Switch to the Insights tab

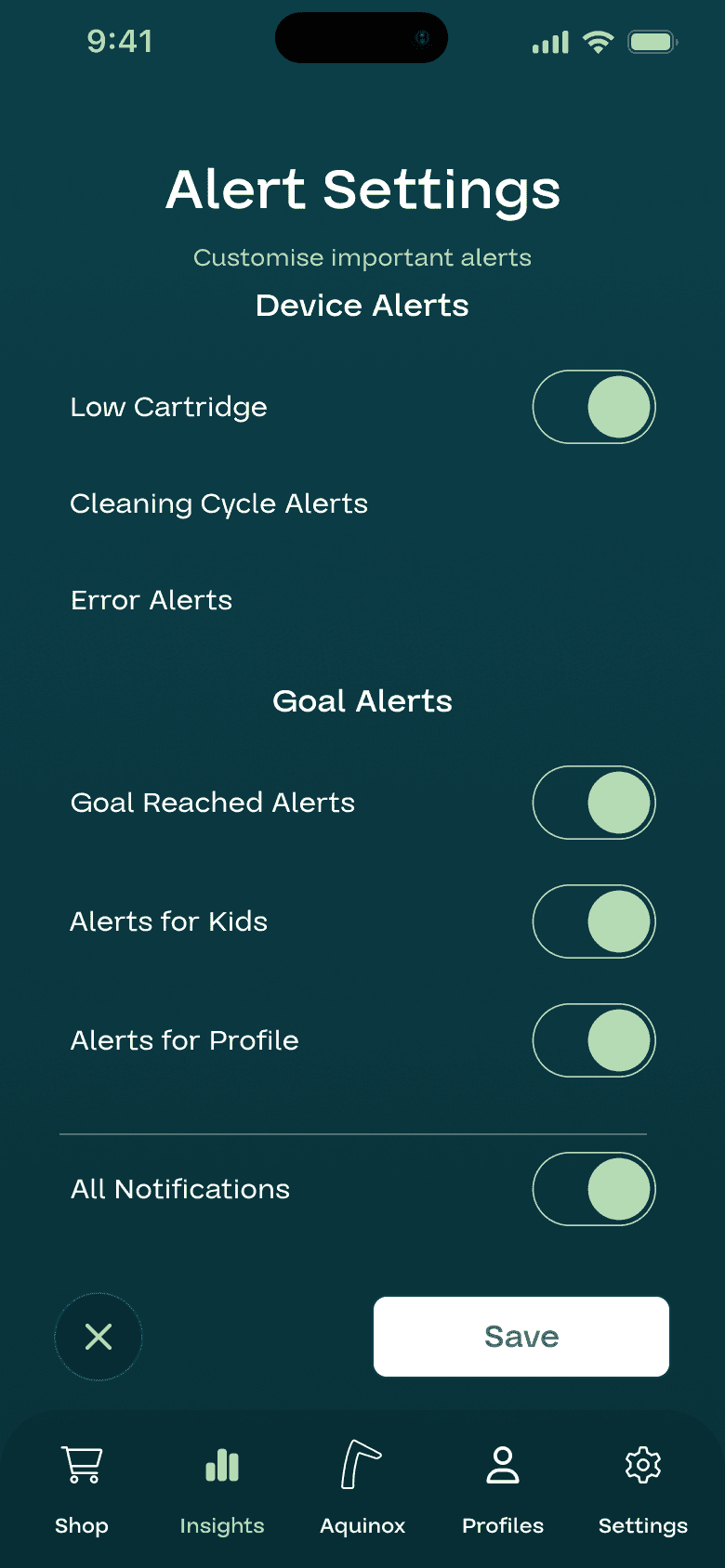[x=222, y=1486]
